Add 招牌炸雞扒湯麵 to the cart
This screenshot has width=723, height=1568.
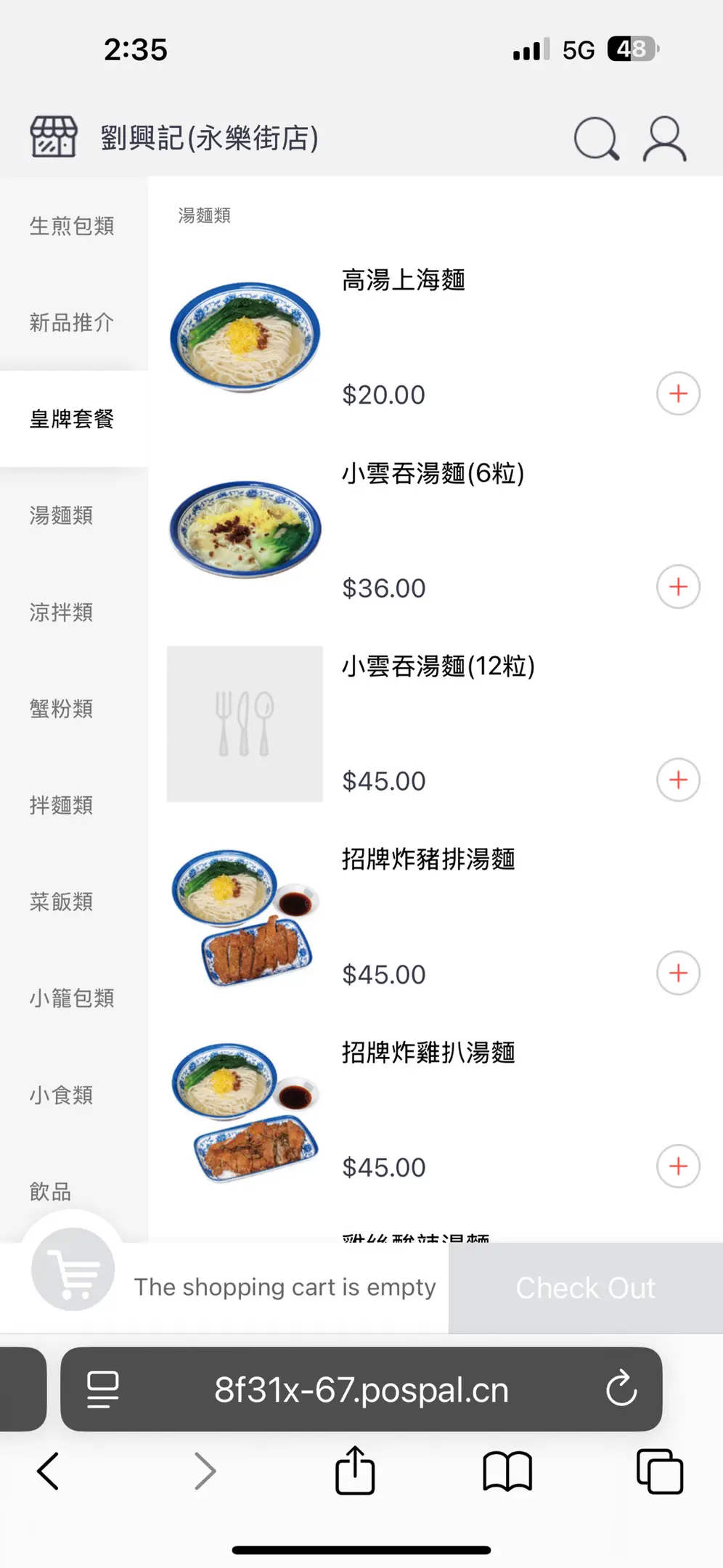[x=678, y=1166]
